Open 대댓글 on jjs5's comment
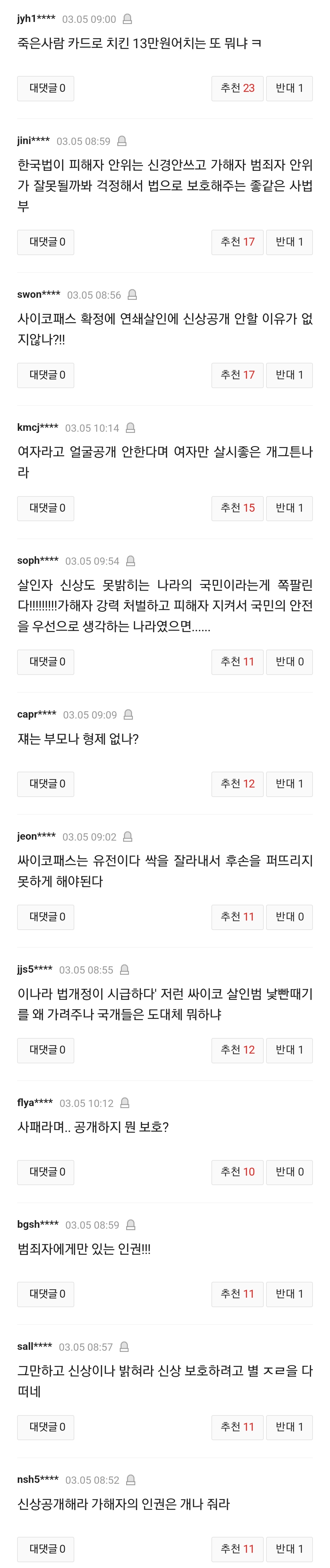 click(46, 1050)
